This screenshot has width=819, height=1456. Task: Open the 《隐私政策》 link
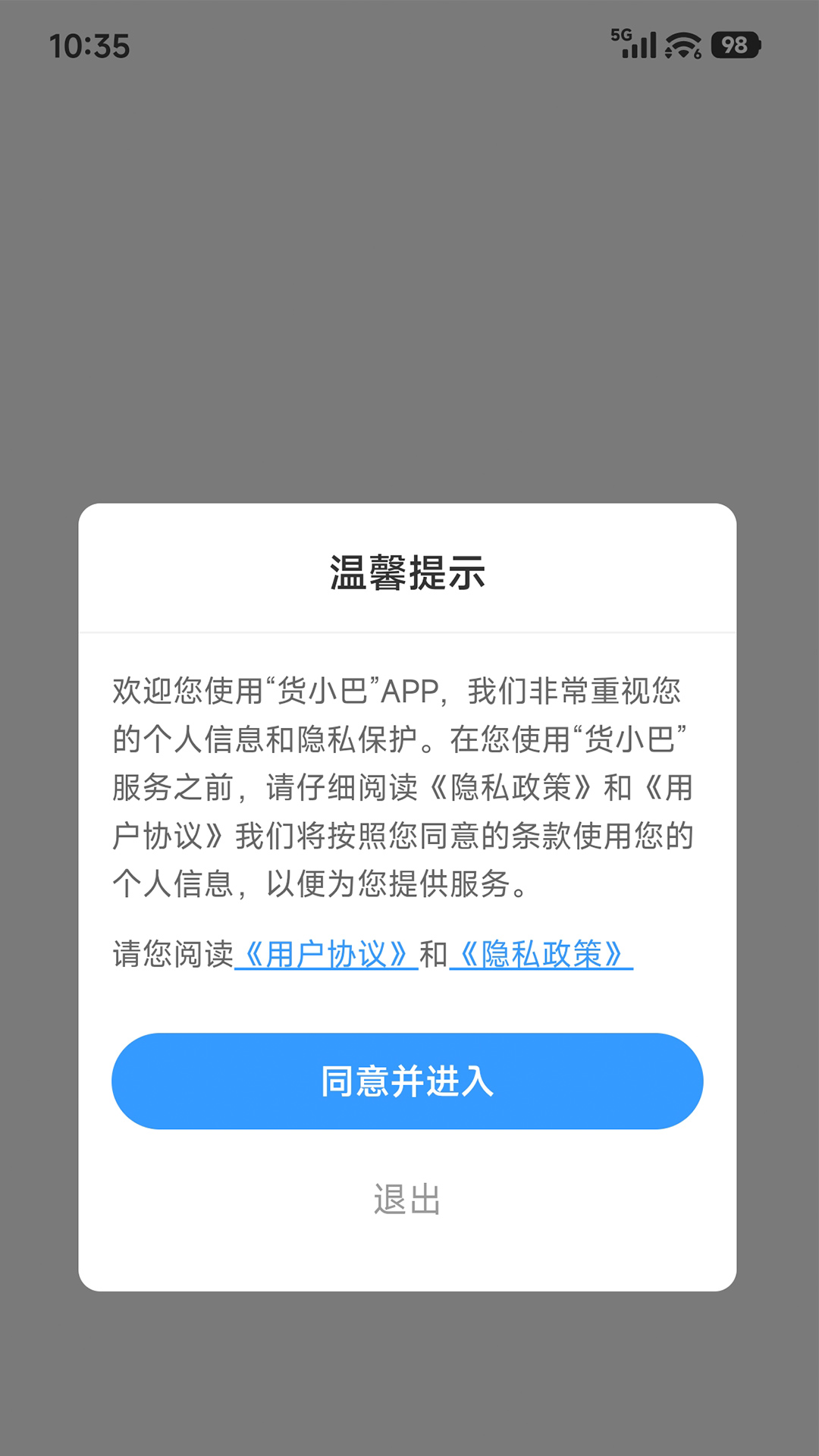541,954
